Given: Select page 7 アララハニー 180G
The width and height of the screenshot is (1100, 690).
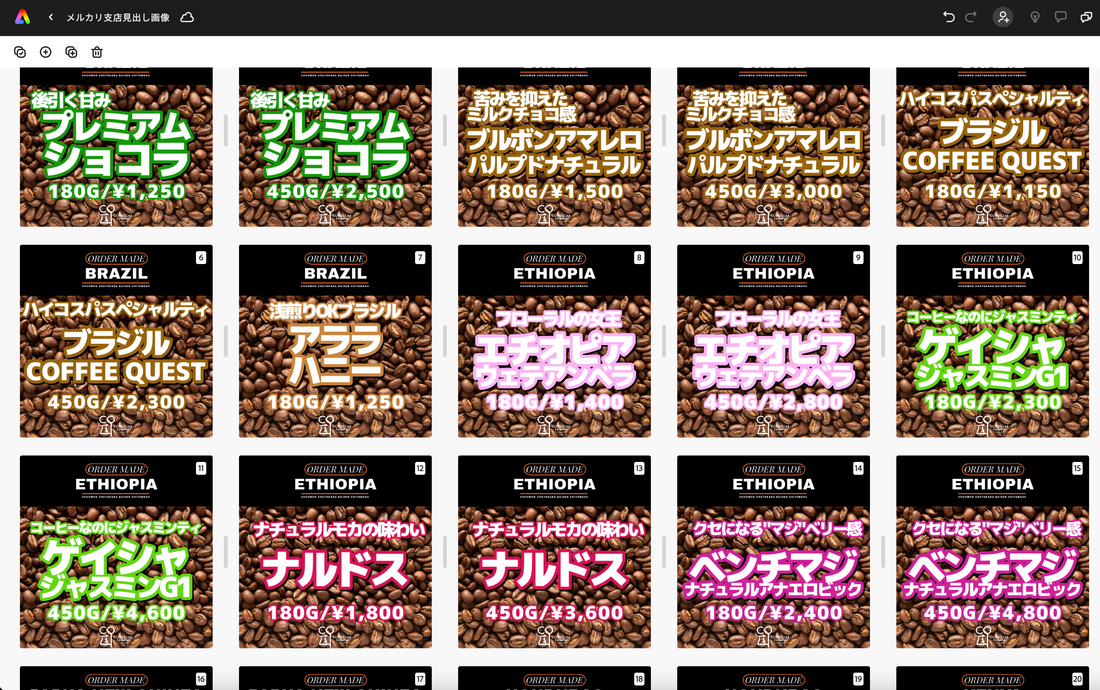Looking at the screenshot, I should click(x=335, y=341).
